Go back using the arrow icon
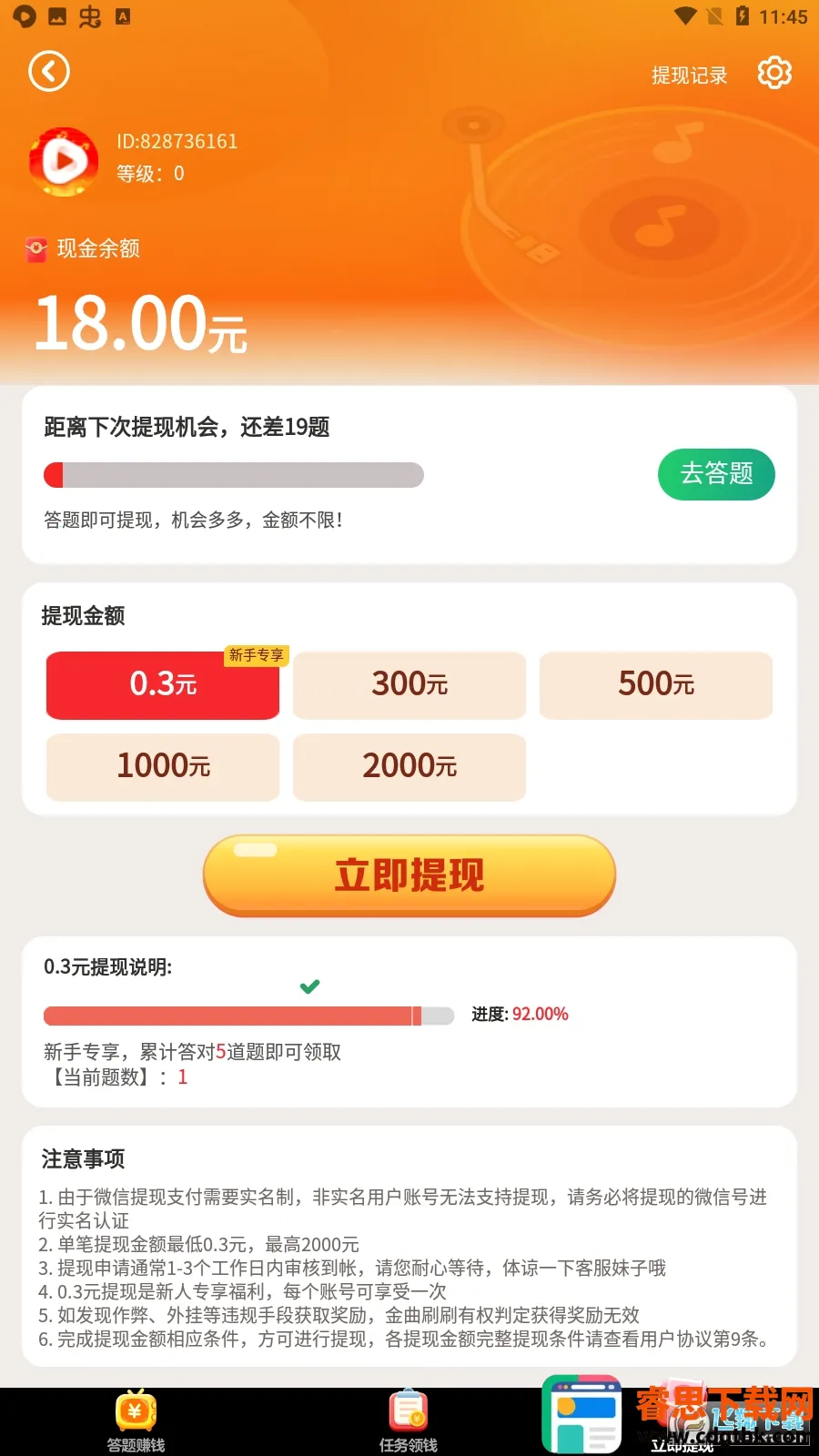Image resolution: width=819 pixels, height=1456 pixels. tap(49, 72)
